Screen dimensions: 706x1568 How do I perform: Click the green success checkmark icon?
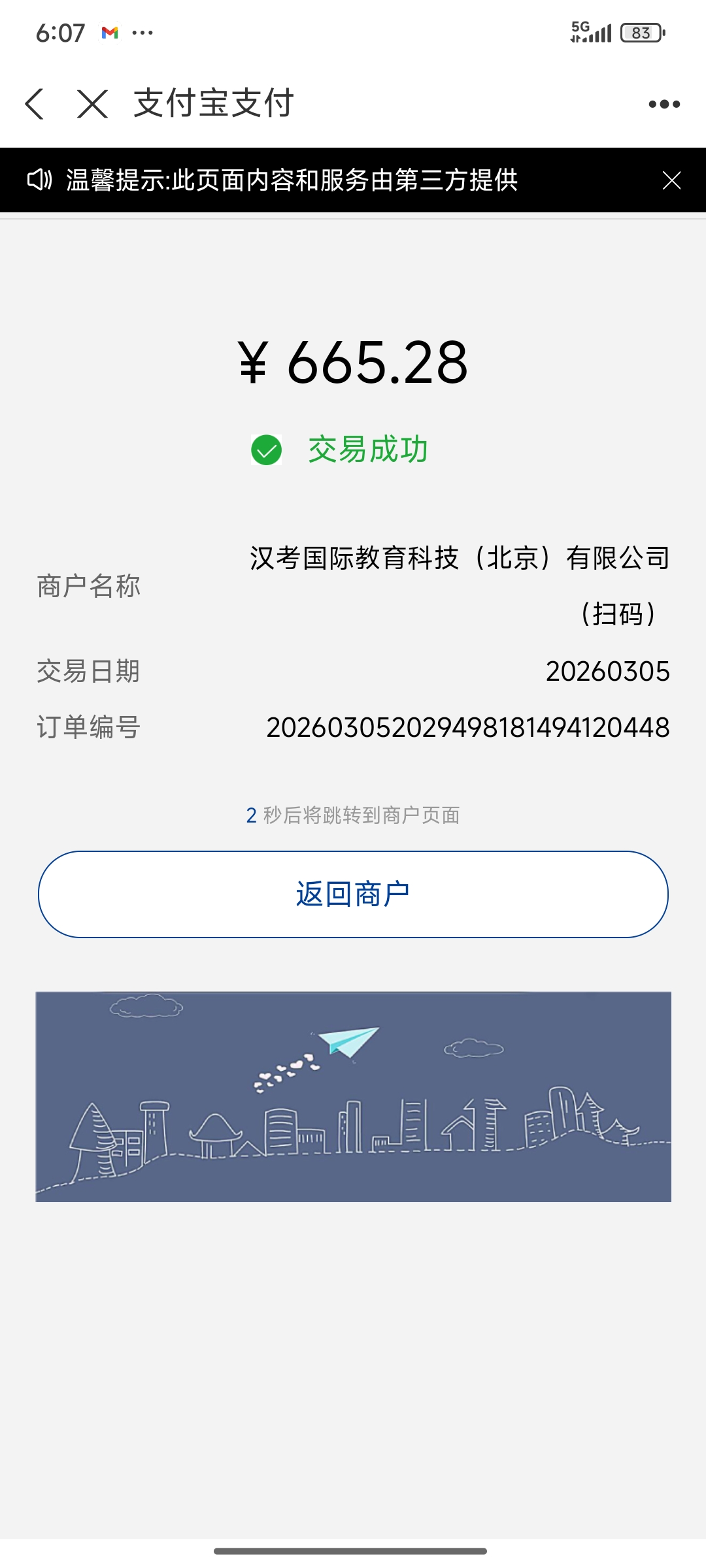point(265,449)
